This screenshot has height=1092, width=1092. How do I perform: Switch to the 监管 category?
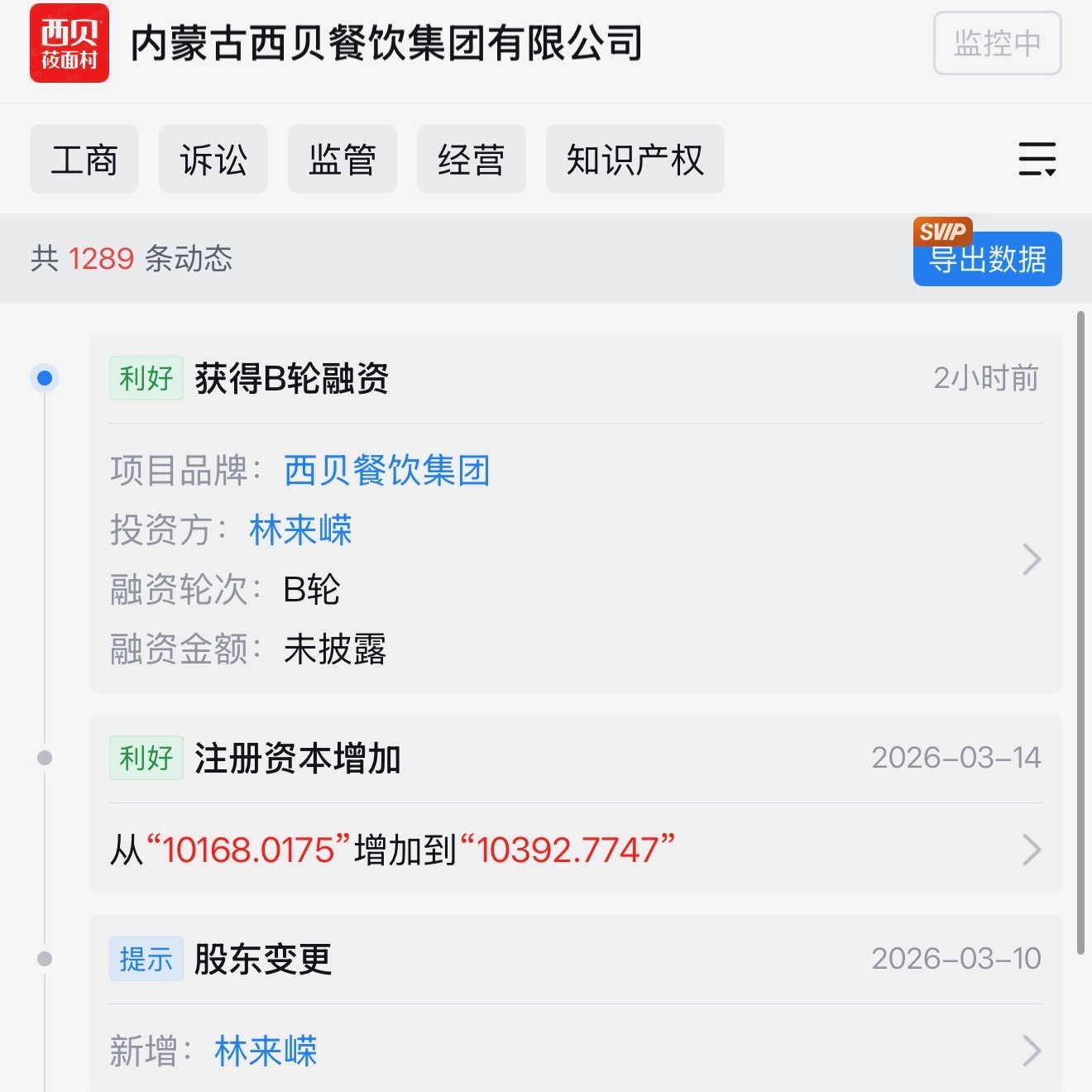click(x=342, y=160)
